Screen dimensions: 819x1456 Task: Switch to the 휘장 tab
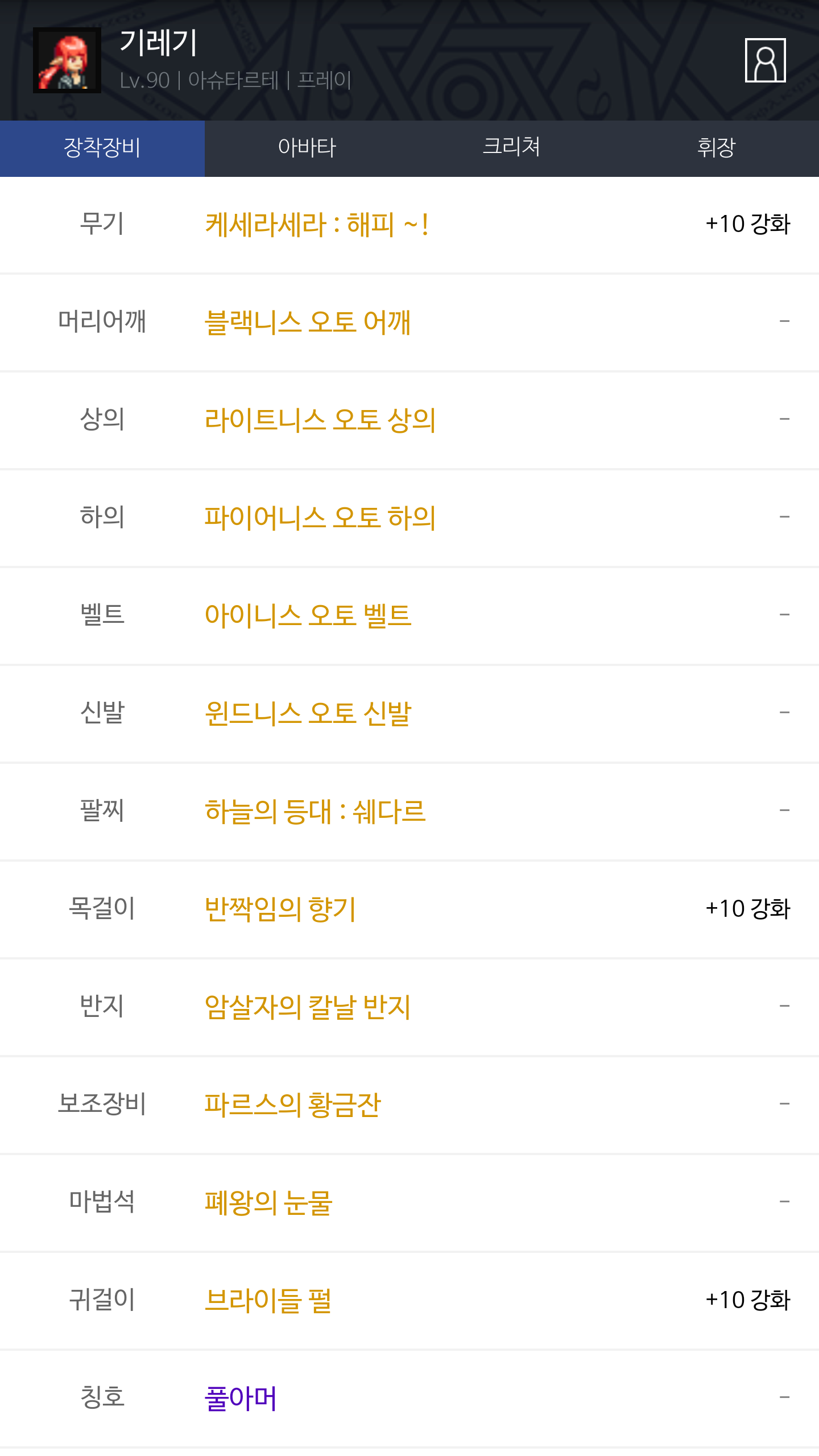[716, 148]
